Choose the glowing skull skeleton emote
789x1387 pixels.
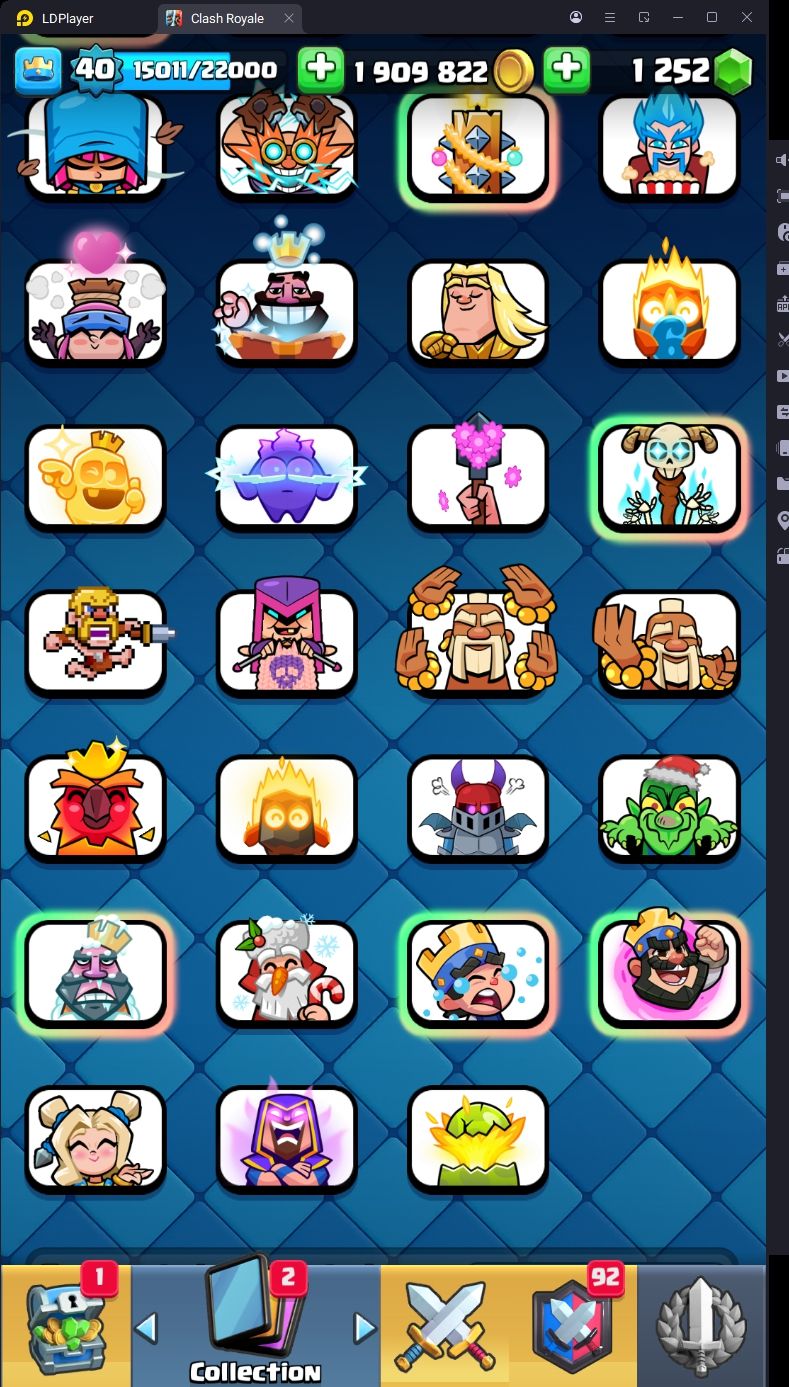point(669,477)
